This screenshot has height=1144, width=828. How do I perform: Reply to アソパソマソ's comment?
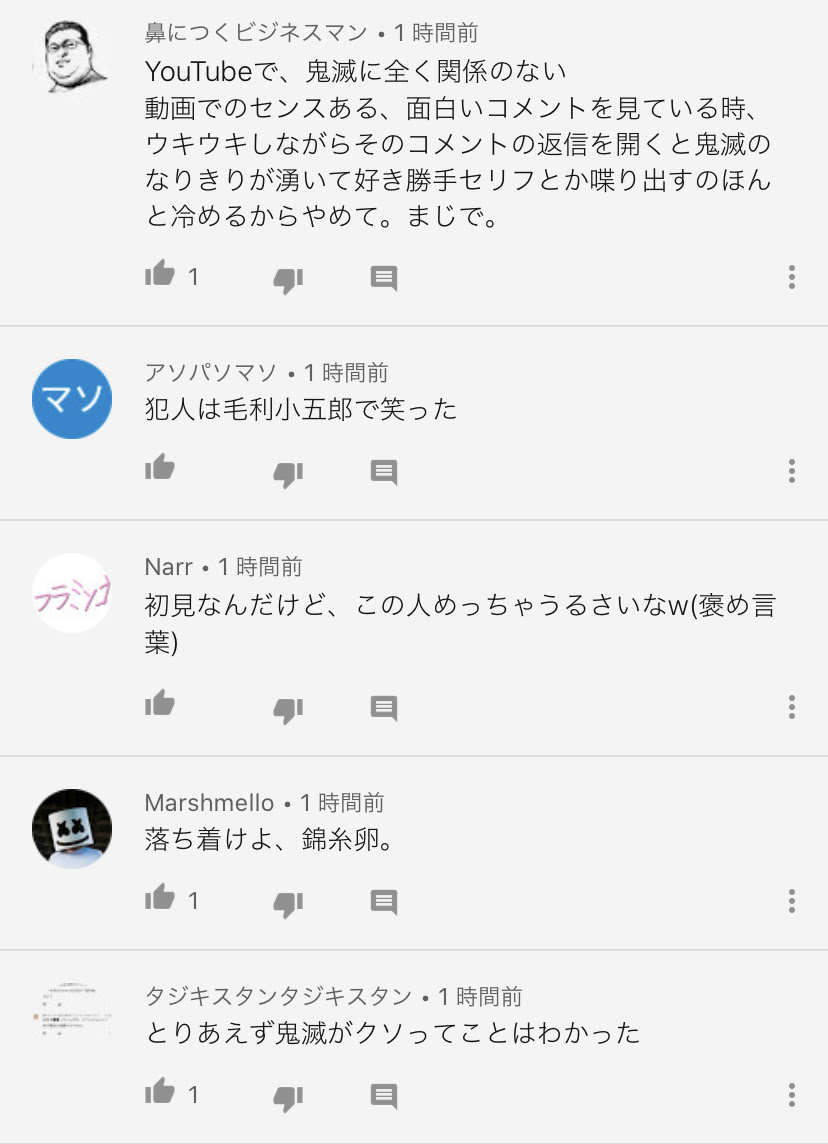point(384,471)
